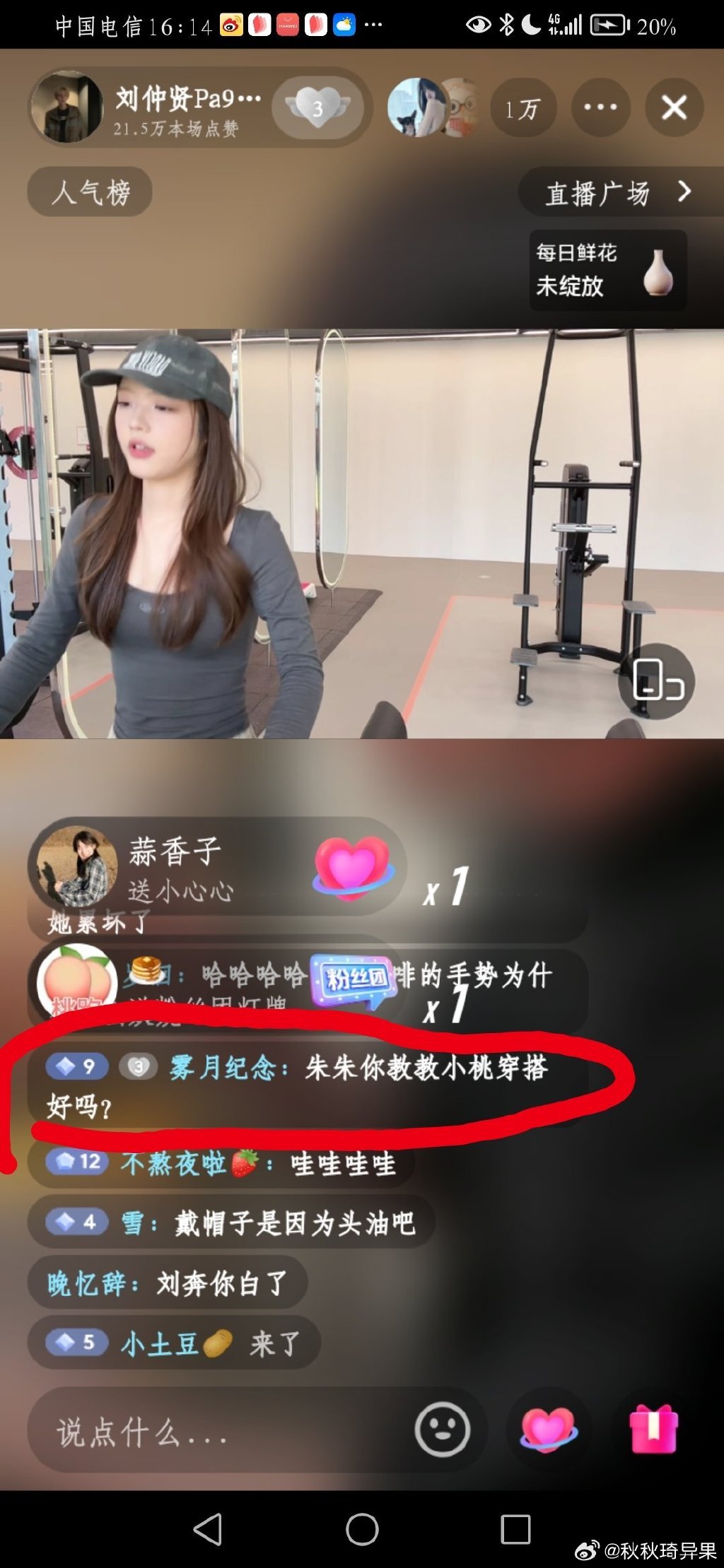
Task: Go back with system navigation
Action: pos(208,1529)
